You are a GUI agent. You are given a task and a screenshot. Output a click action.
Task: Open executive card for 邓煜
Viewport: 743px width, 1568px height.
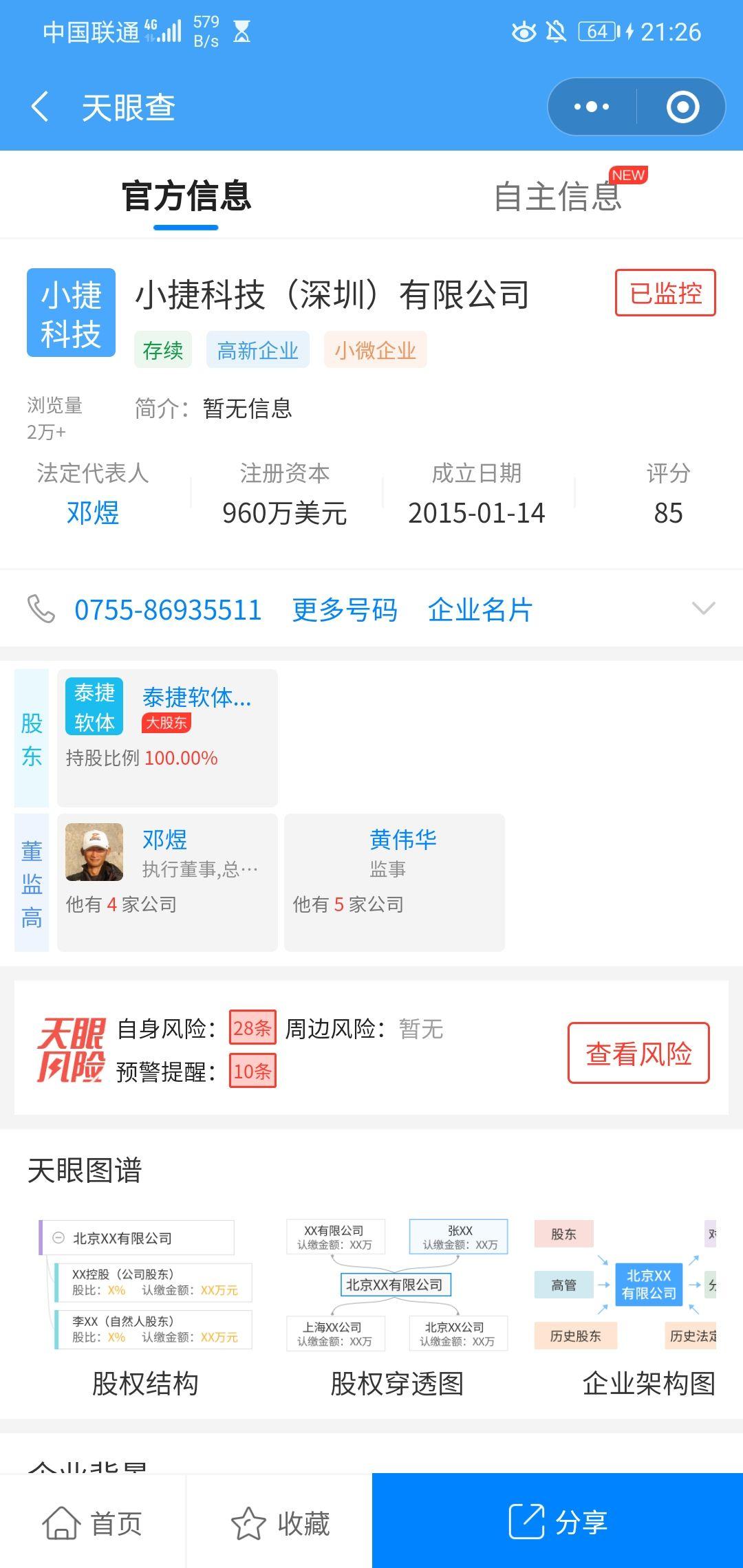[x=167, y=882]
